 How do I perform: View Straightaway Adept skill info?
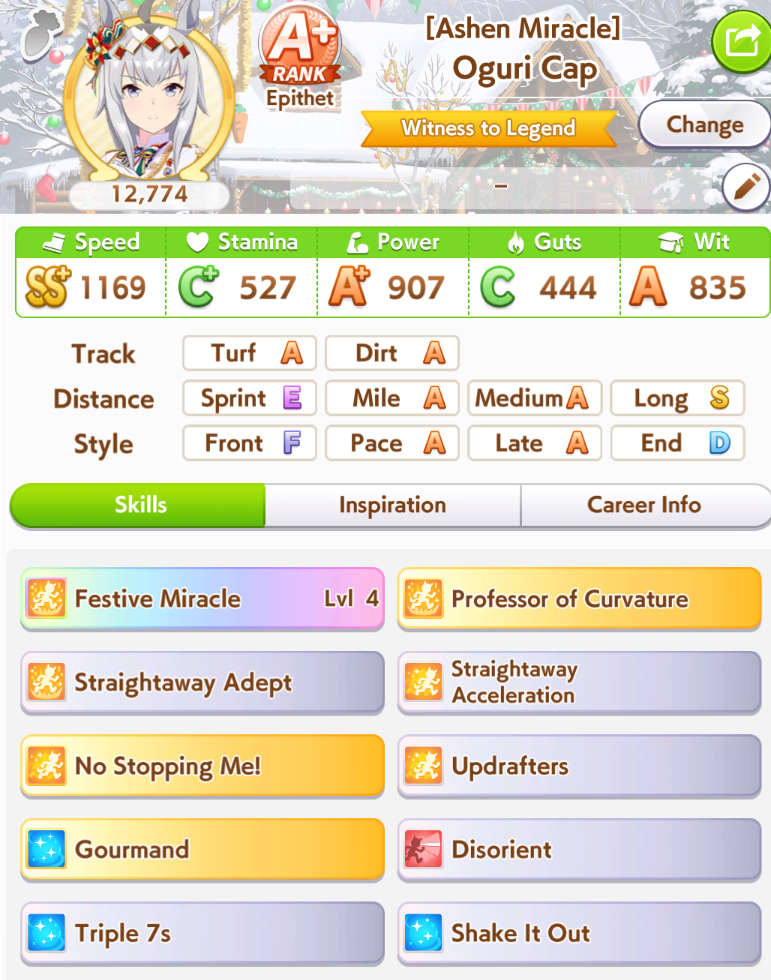pyautogui.click(x=202, y=683)
